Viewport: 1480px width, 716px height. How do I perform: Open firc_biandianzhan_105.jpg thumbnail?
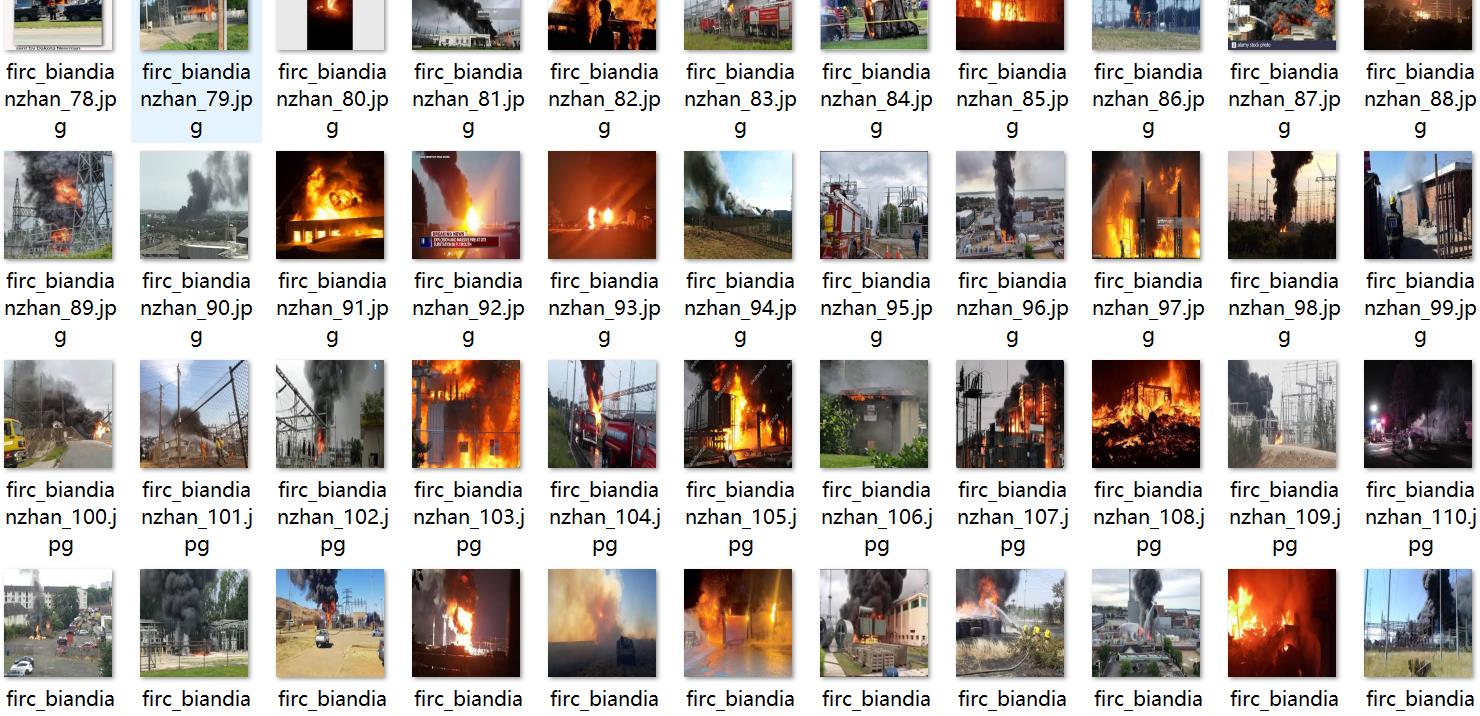point(739,414)
